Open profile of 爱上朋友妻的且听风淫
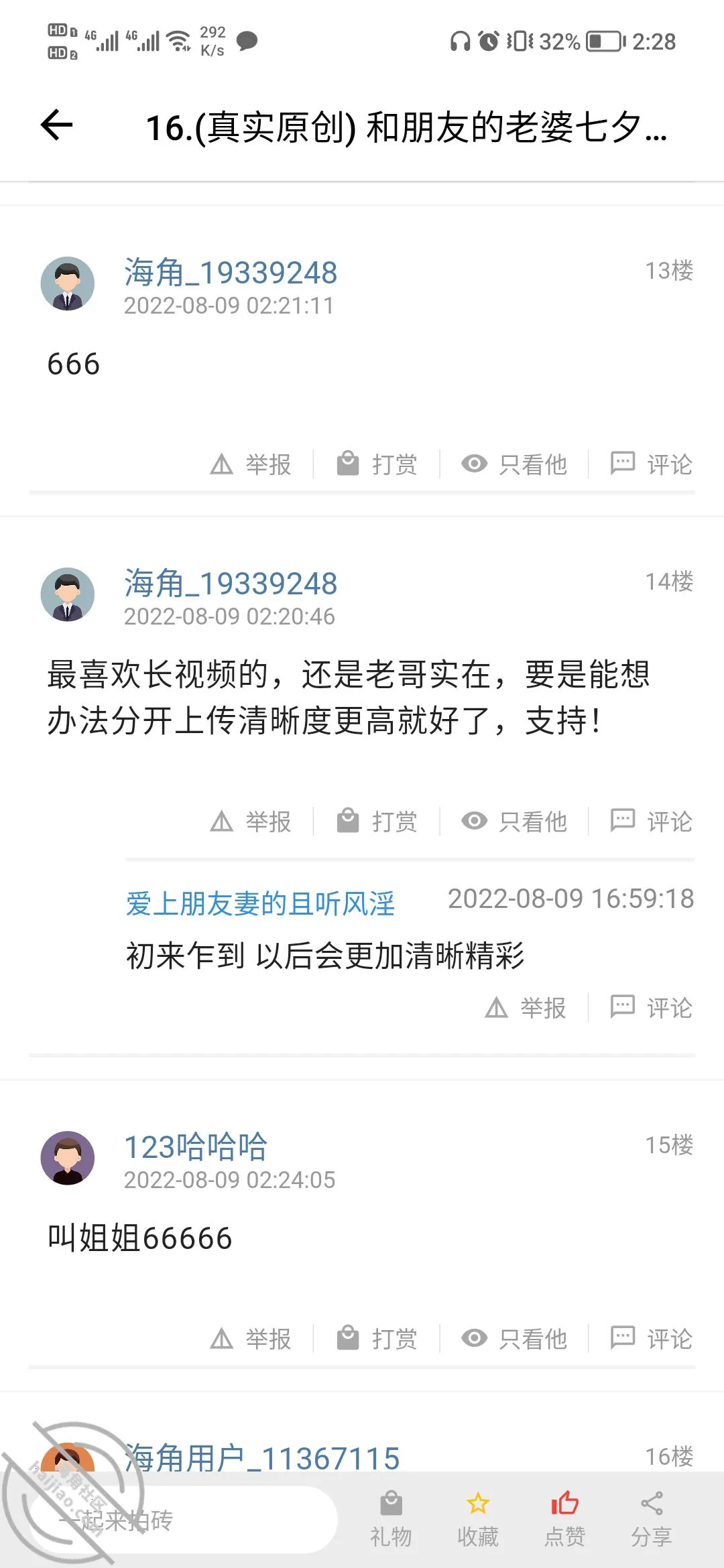Viewport: 724px width, 1568px height. tap(260, 903)
